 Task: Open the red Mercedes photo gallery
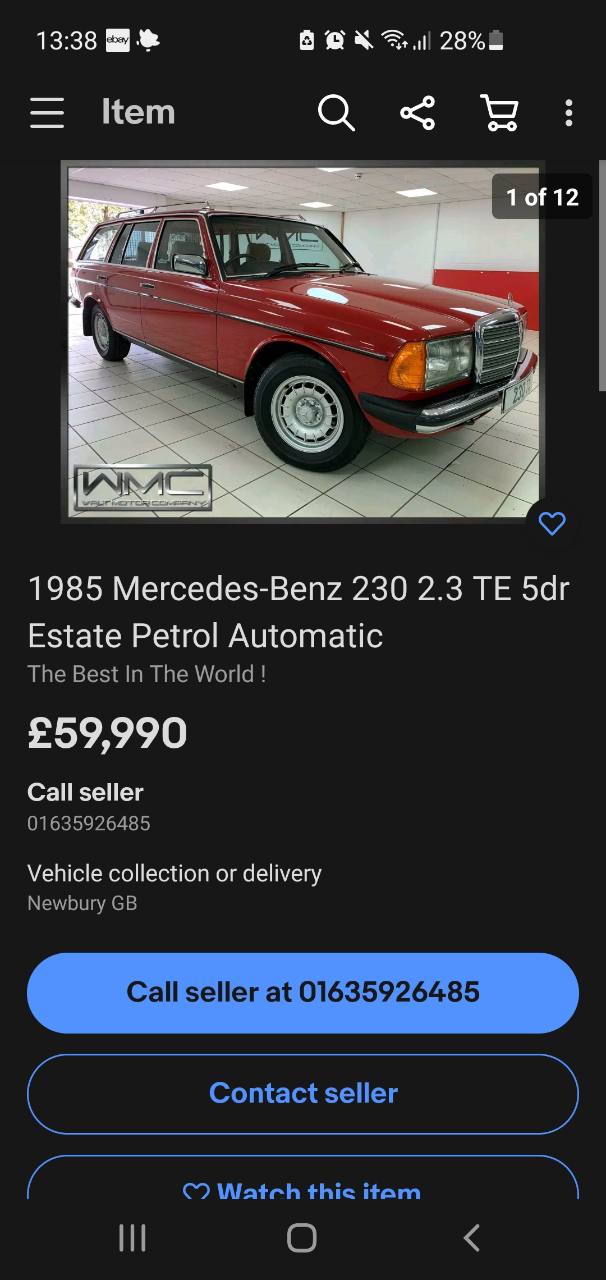click(x=303, y=341)
